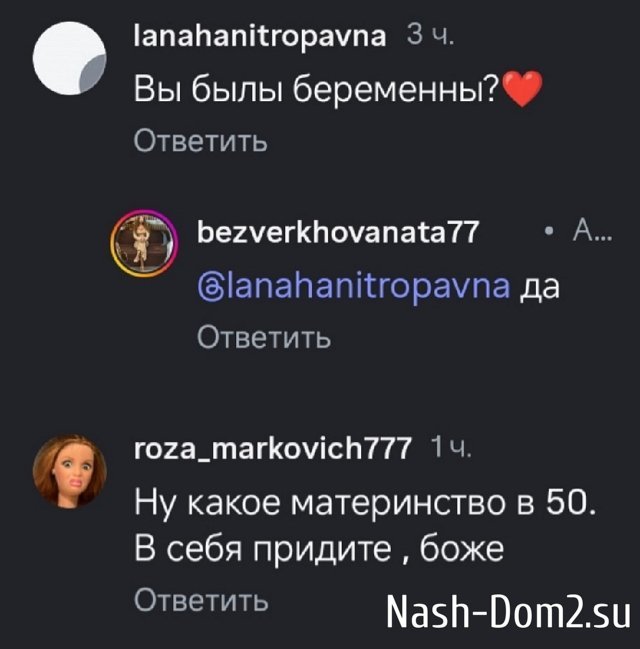Reply to lanahanitropavna's comment
The height and width of the screenshot is (649, 640).
tap(200, 141)
